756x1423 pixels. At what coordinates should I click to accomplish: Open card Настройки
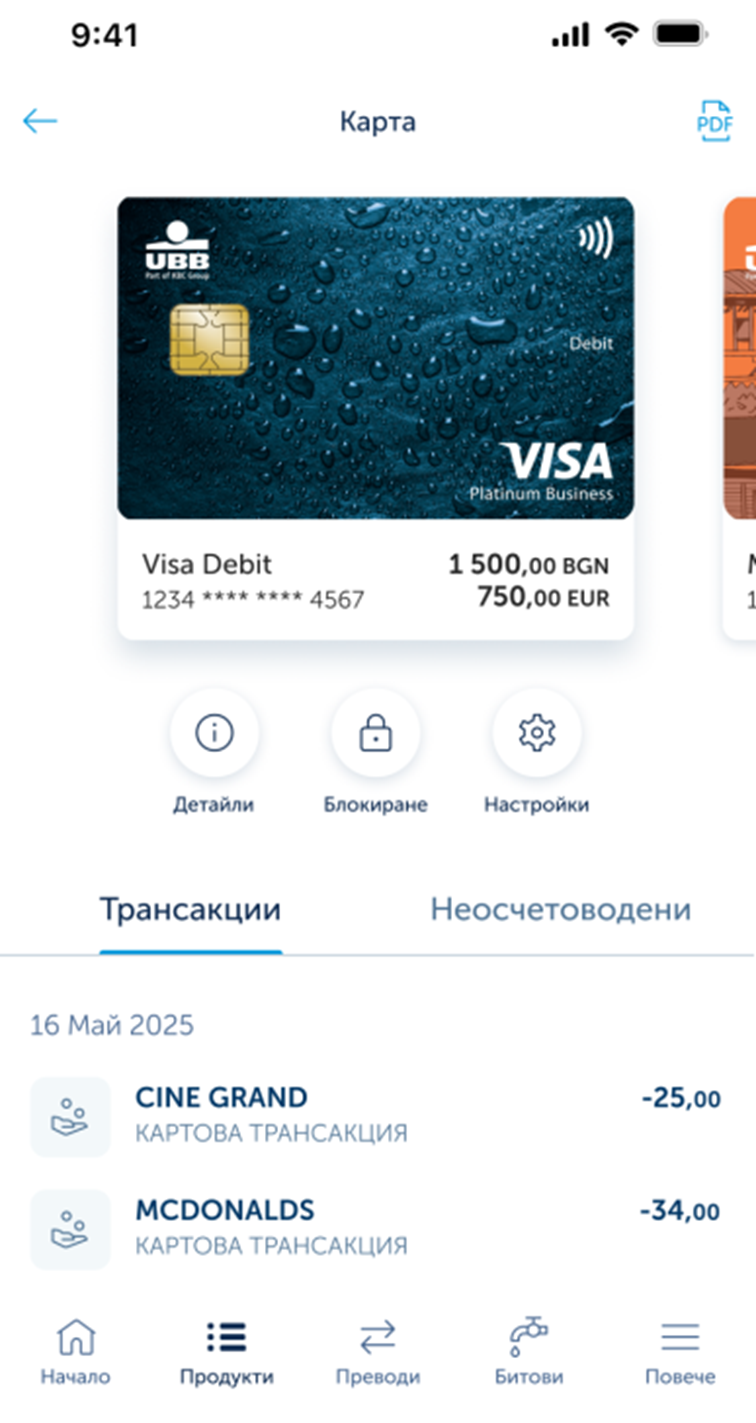[536, 734]
